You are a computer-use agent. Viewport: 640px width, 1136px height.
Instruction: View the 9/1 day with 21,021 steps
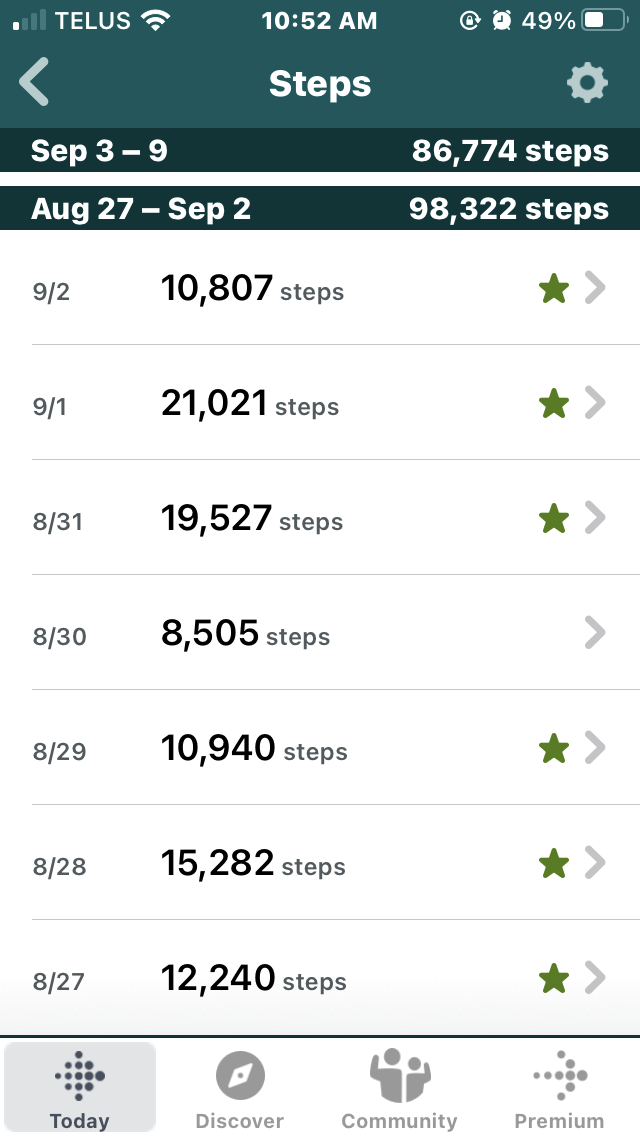click(320, 403)
